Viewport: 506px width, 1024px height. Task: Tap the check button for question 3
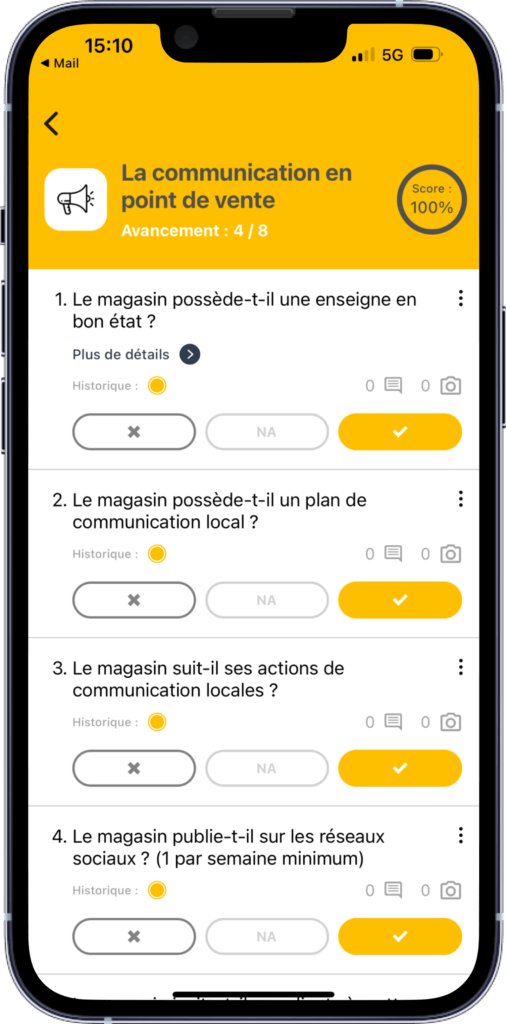click(x=400, y=768)
